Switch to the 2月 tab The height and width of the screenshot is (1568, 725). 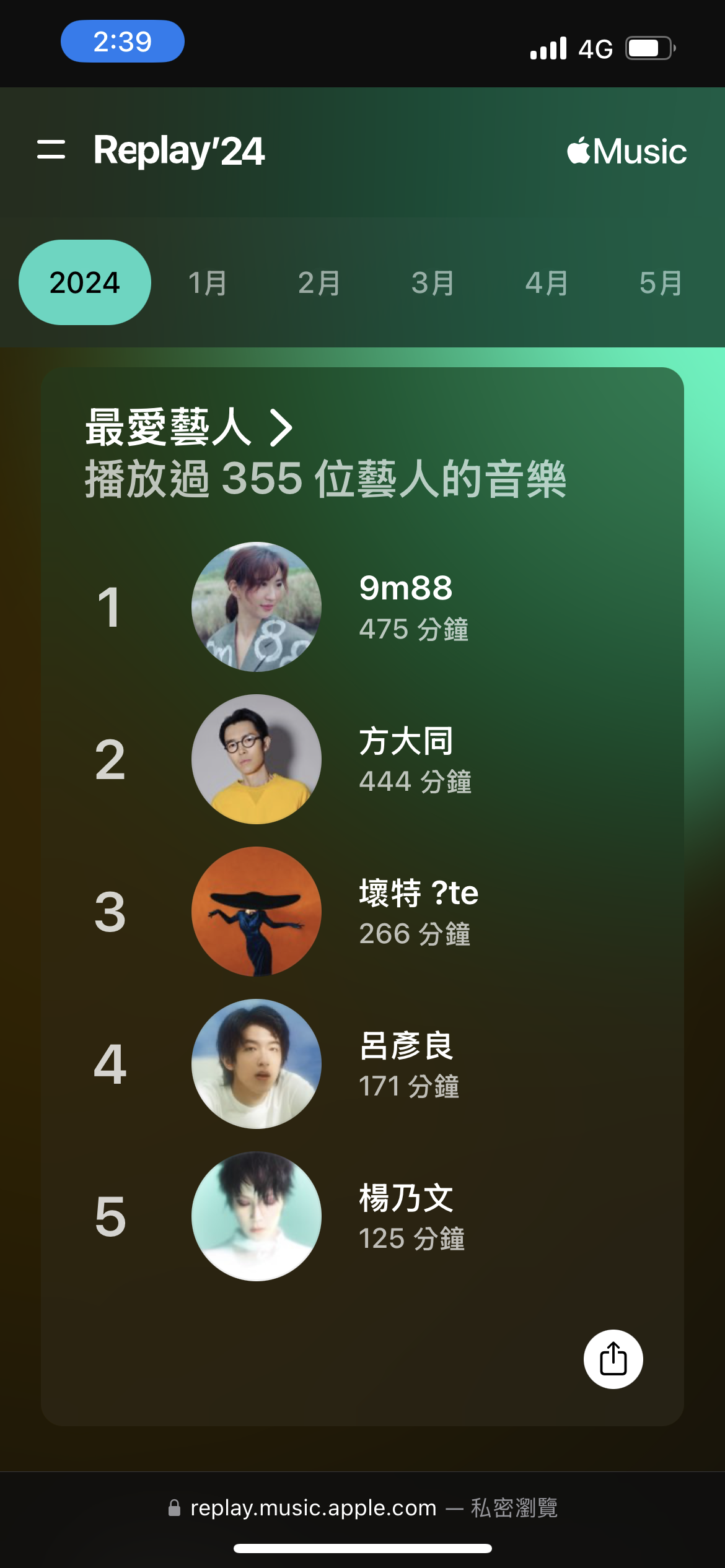tap(319, 283)
